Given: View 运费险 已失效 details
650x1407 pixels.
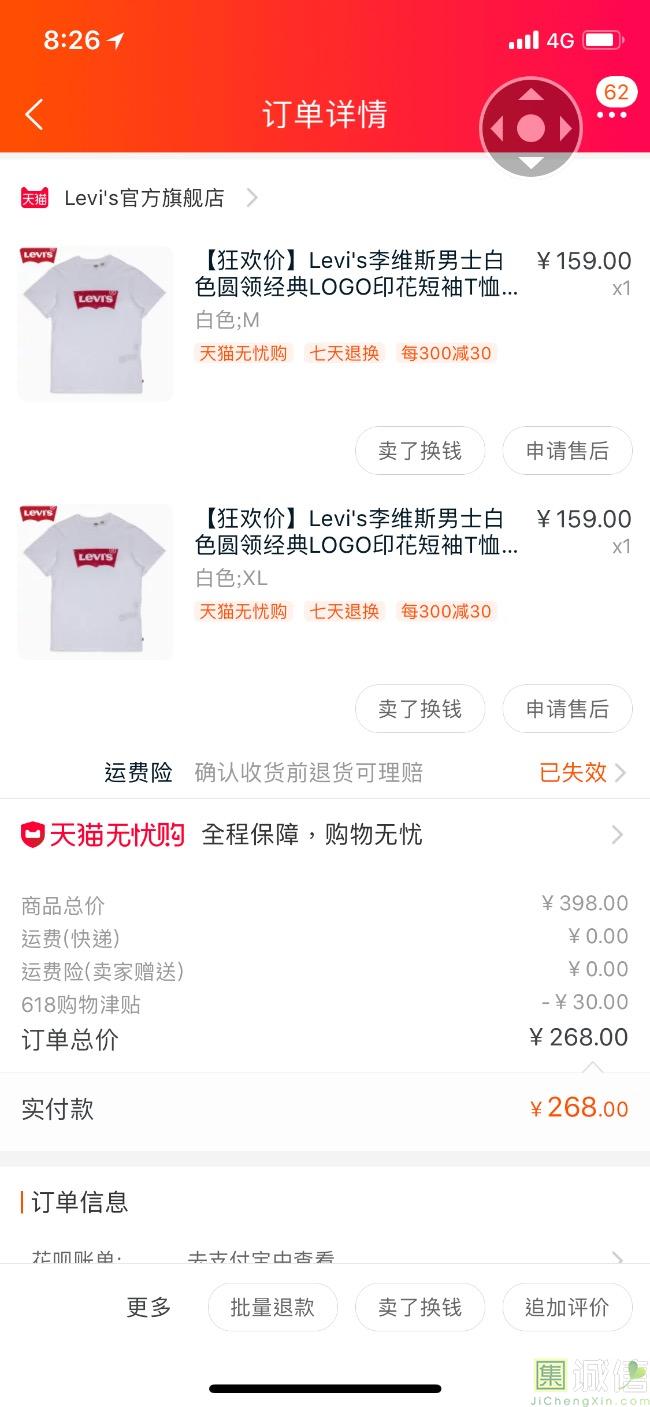Looking at the screenshot, I should point(582,772).
